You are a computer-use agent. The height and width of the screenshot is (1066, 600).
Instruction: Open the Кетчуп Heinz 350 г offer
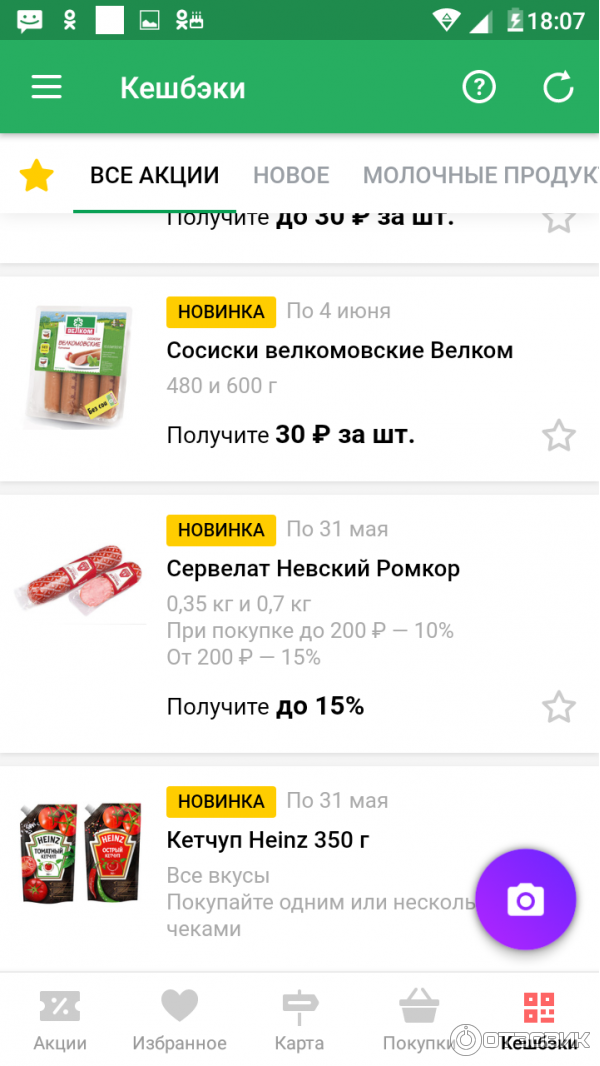point(268,840)
